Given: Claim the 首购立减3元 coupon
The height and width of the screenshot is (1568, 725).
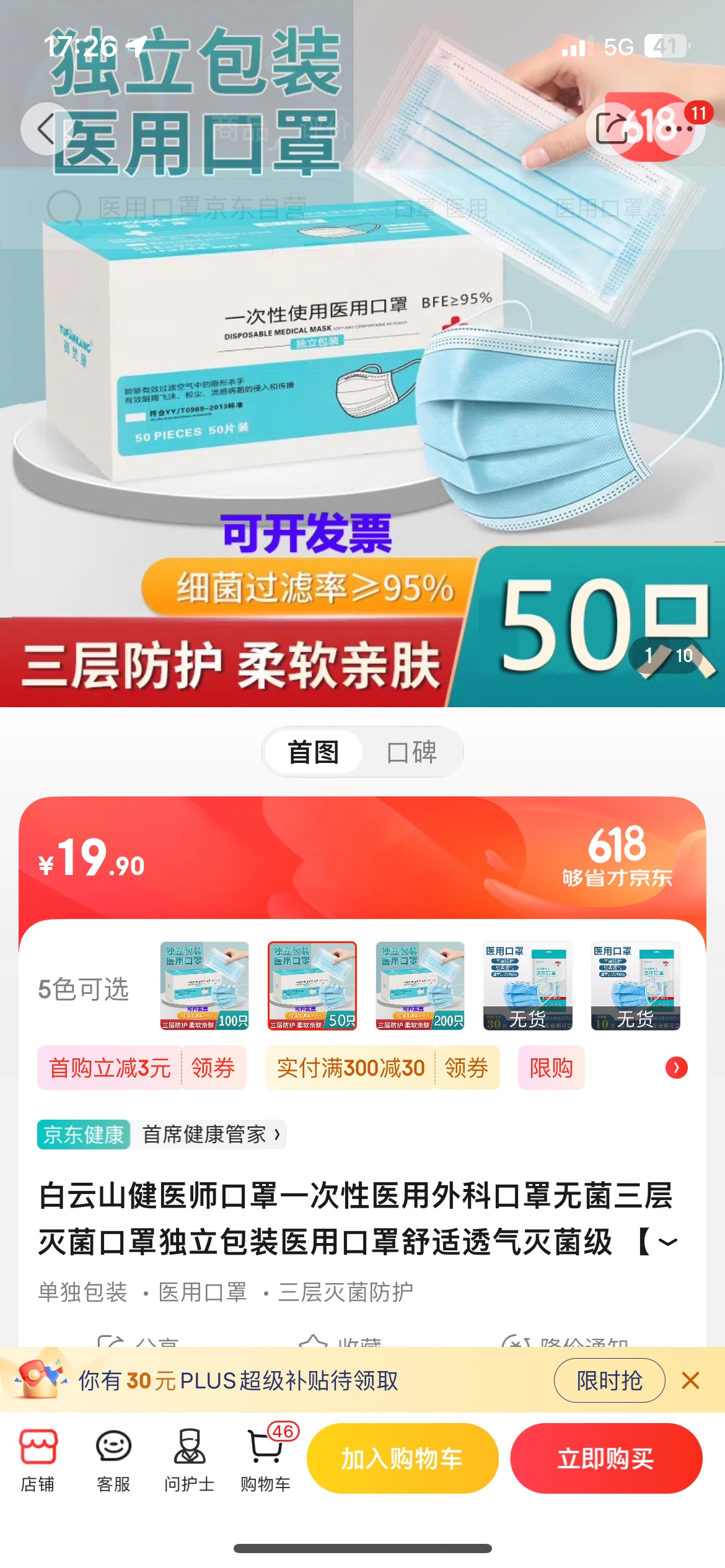Looking at the screenshot, I should tap(213, 1068).
